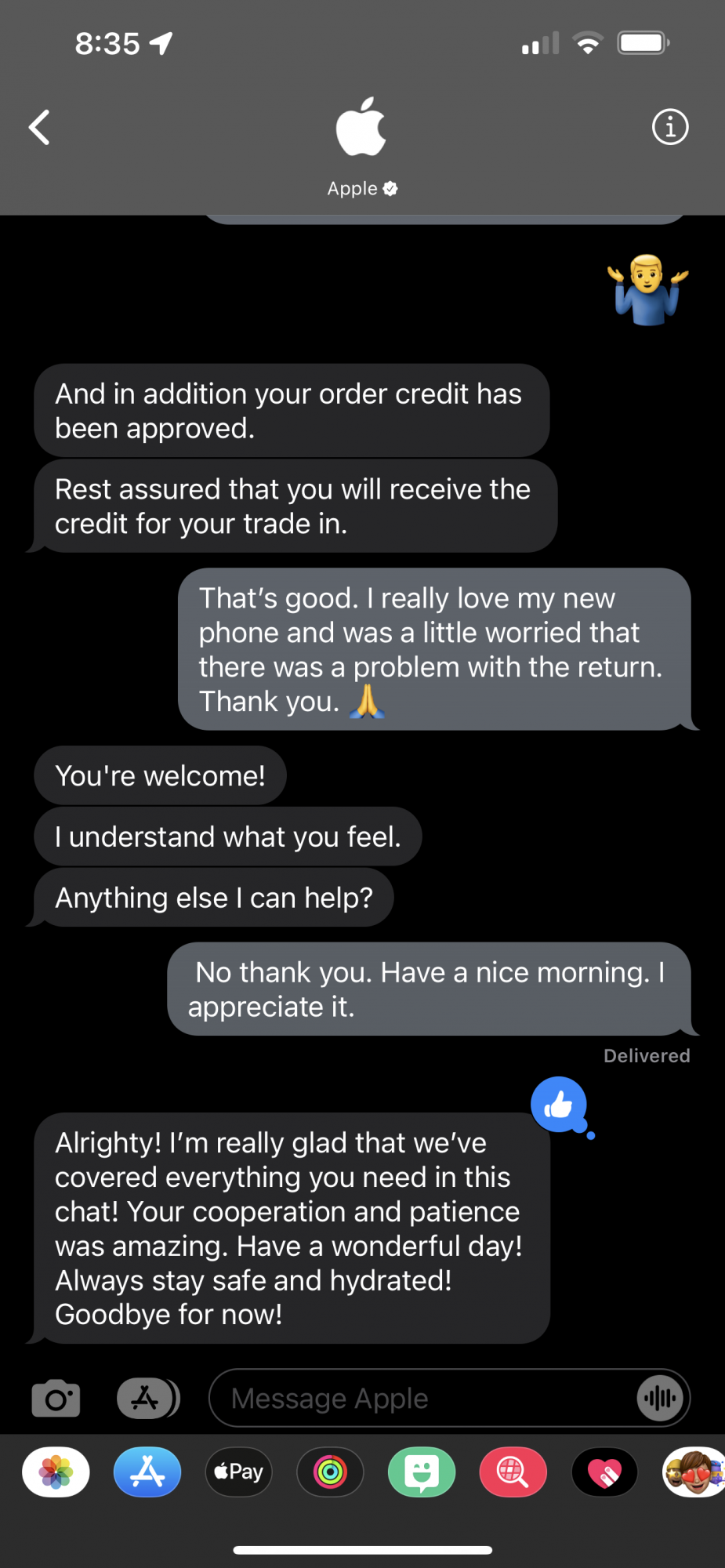The image size is (725, 1568).
Task: Open Apple Pay in the app strip
Action: pyautogui.click(x=239, y=1472)
